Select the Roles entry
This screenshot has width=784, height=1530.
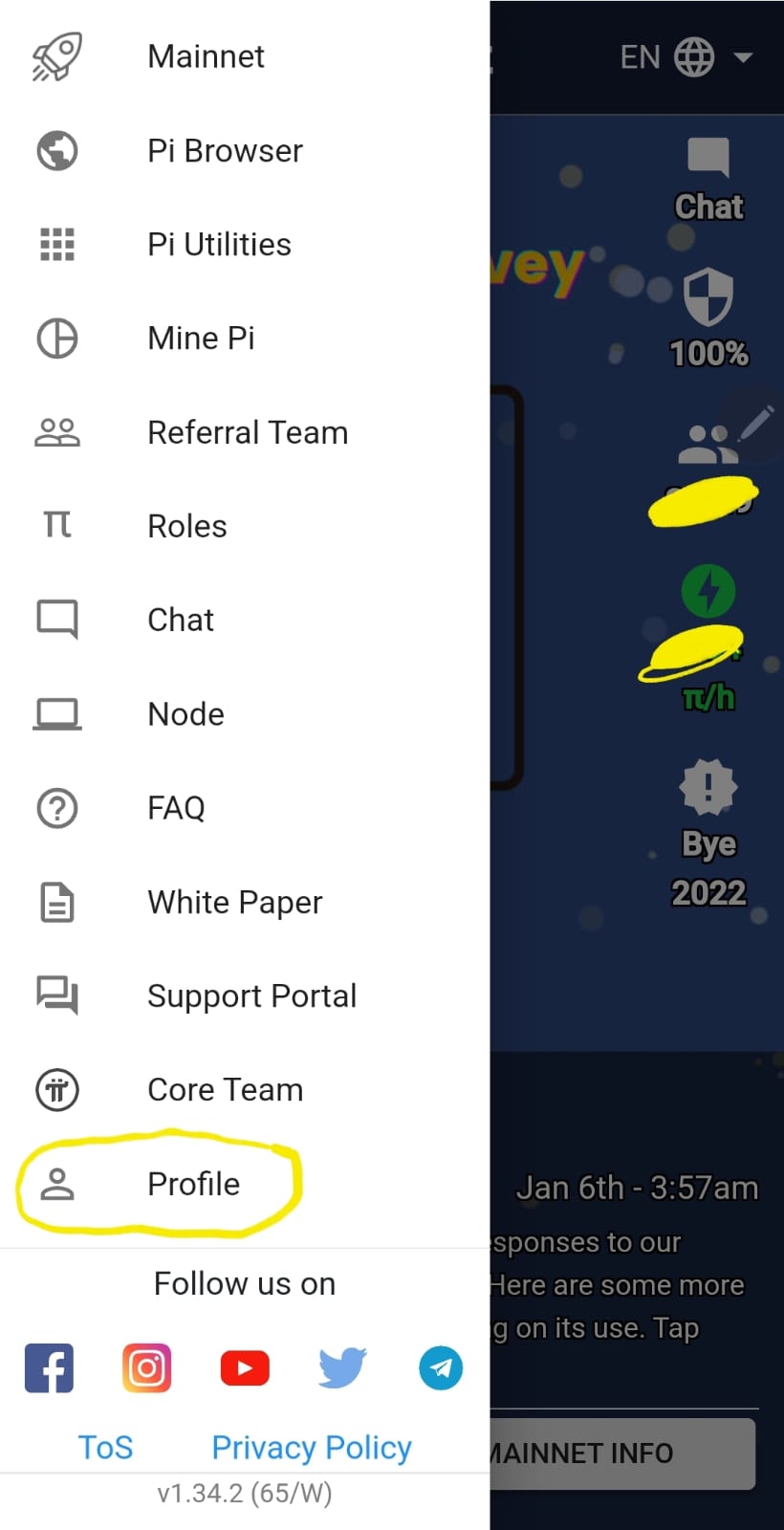point(187,526)
